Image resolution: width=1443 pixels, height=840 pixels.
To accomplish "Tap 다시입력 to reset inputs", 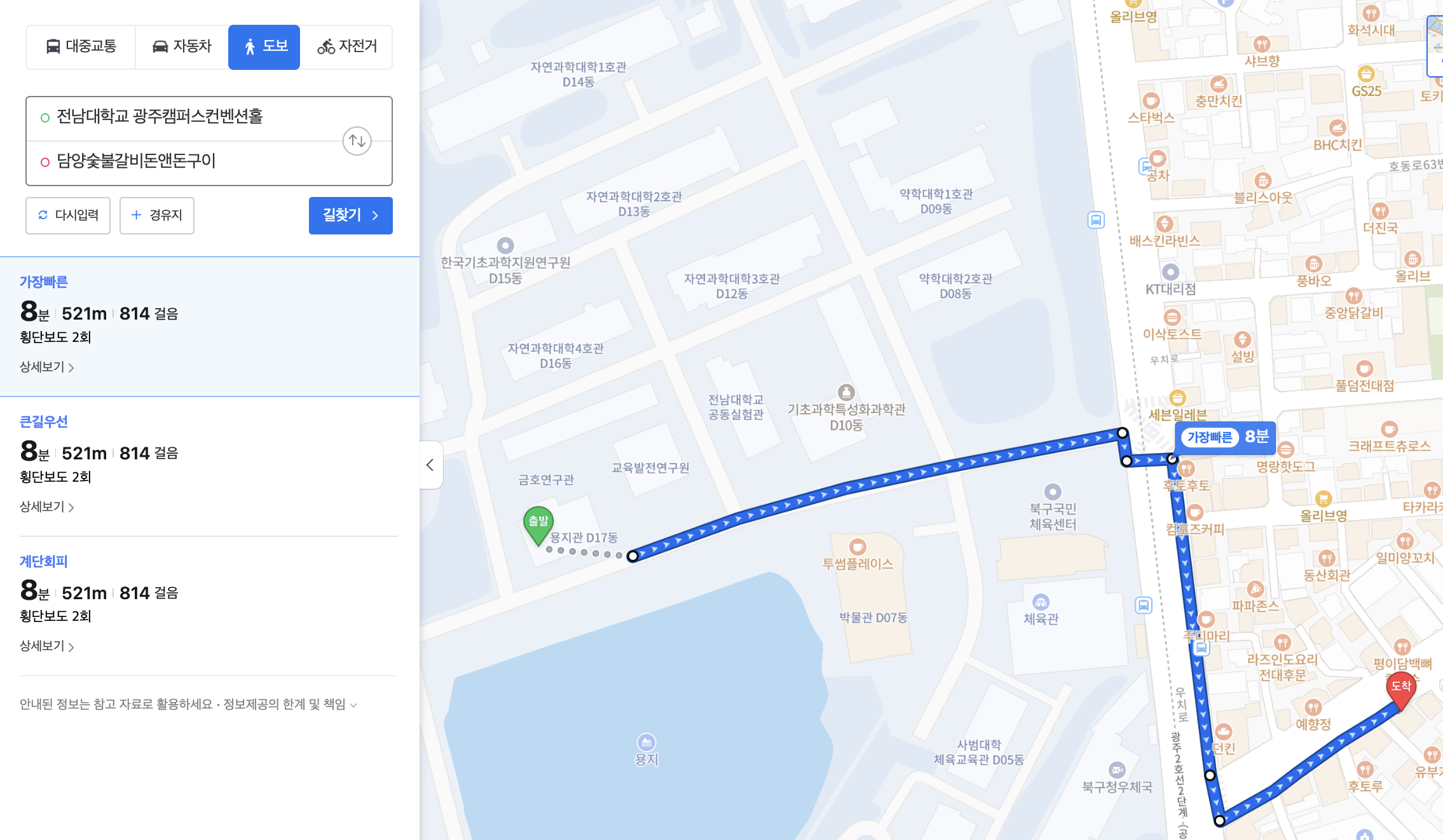I will (68, 215).
